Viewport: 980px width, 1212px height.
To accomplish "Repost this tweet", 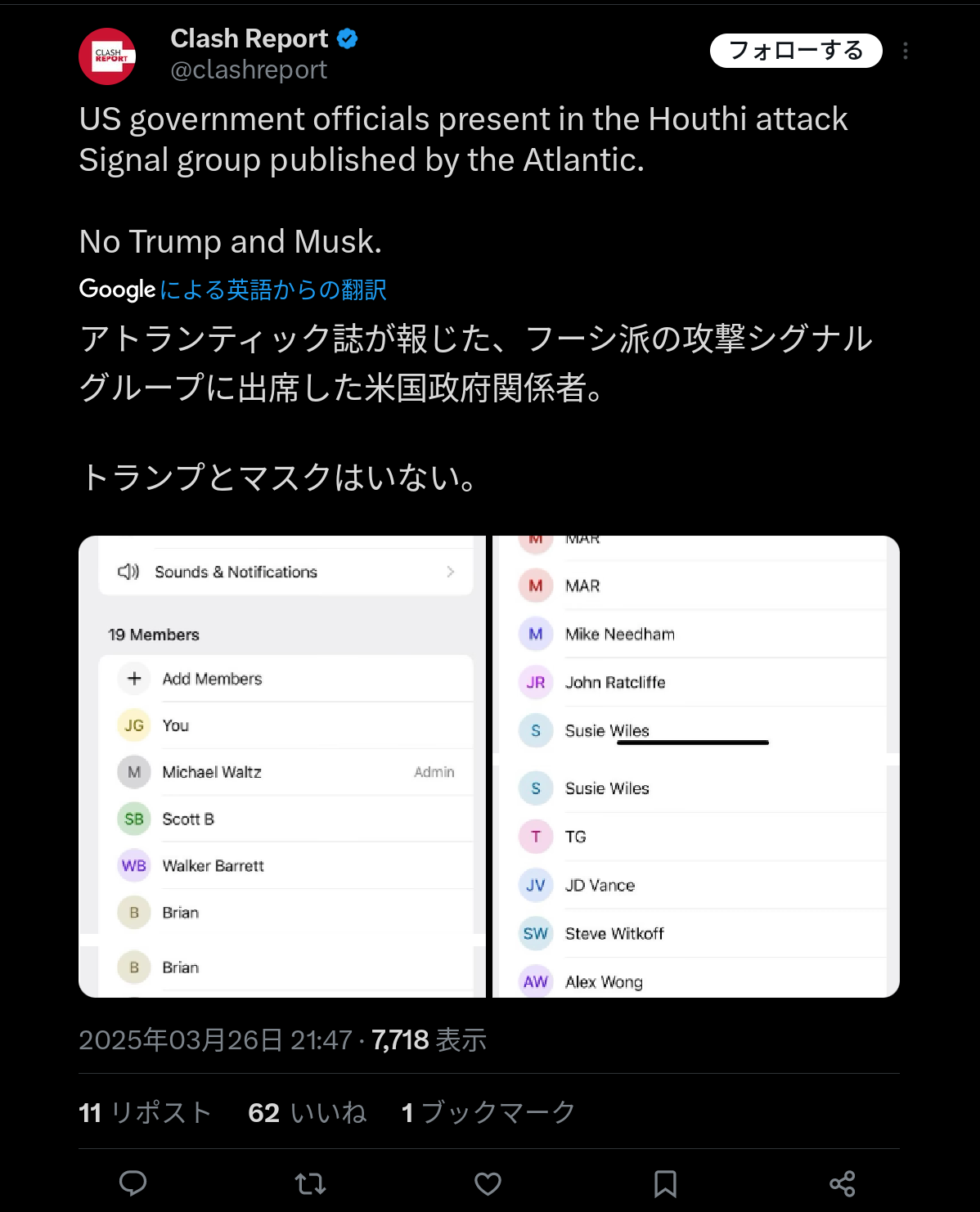I will (x=310, y=1183).
